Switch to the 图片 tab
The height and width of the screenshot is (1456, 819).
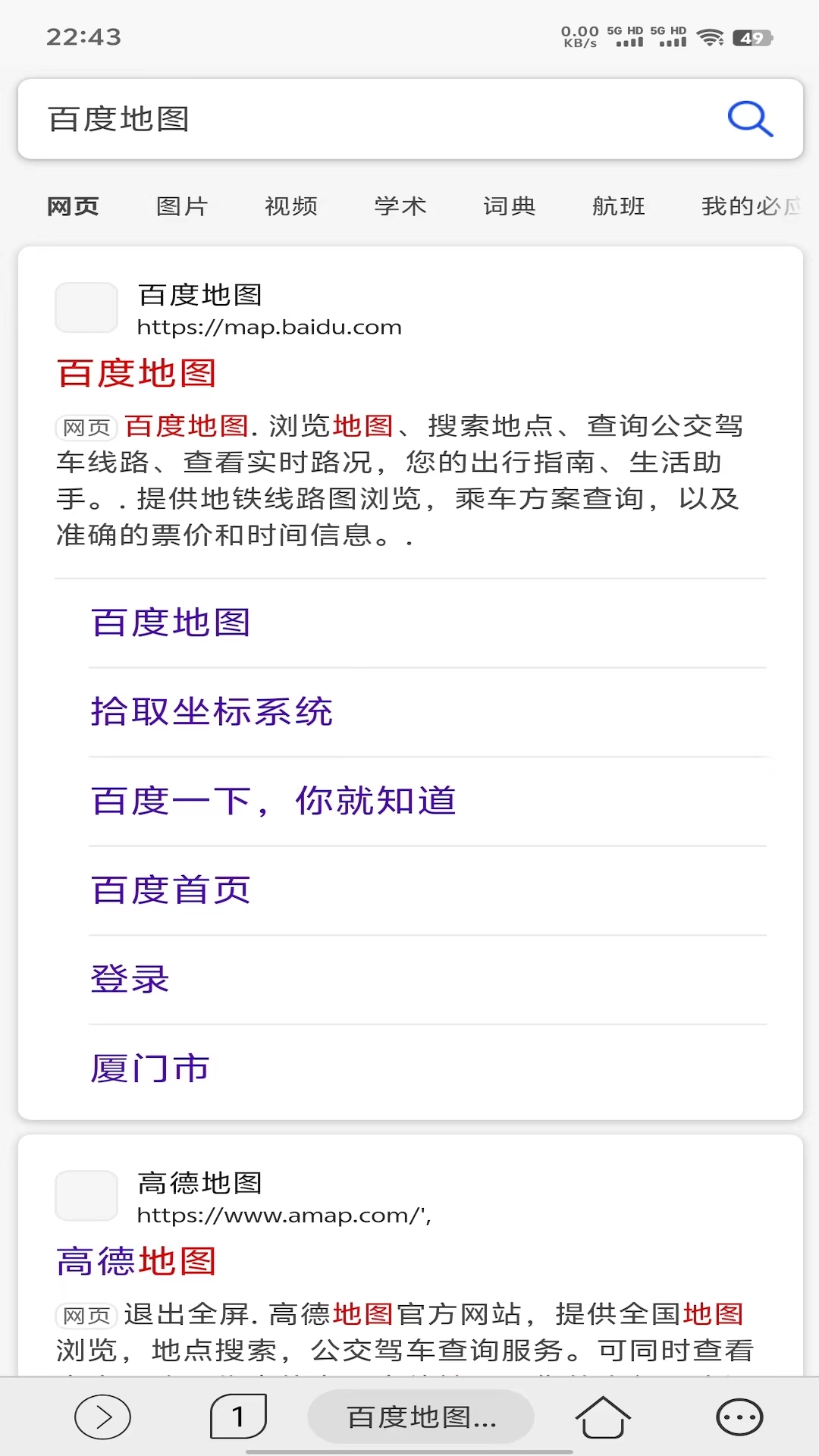(x=182, y=206)
